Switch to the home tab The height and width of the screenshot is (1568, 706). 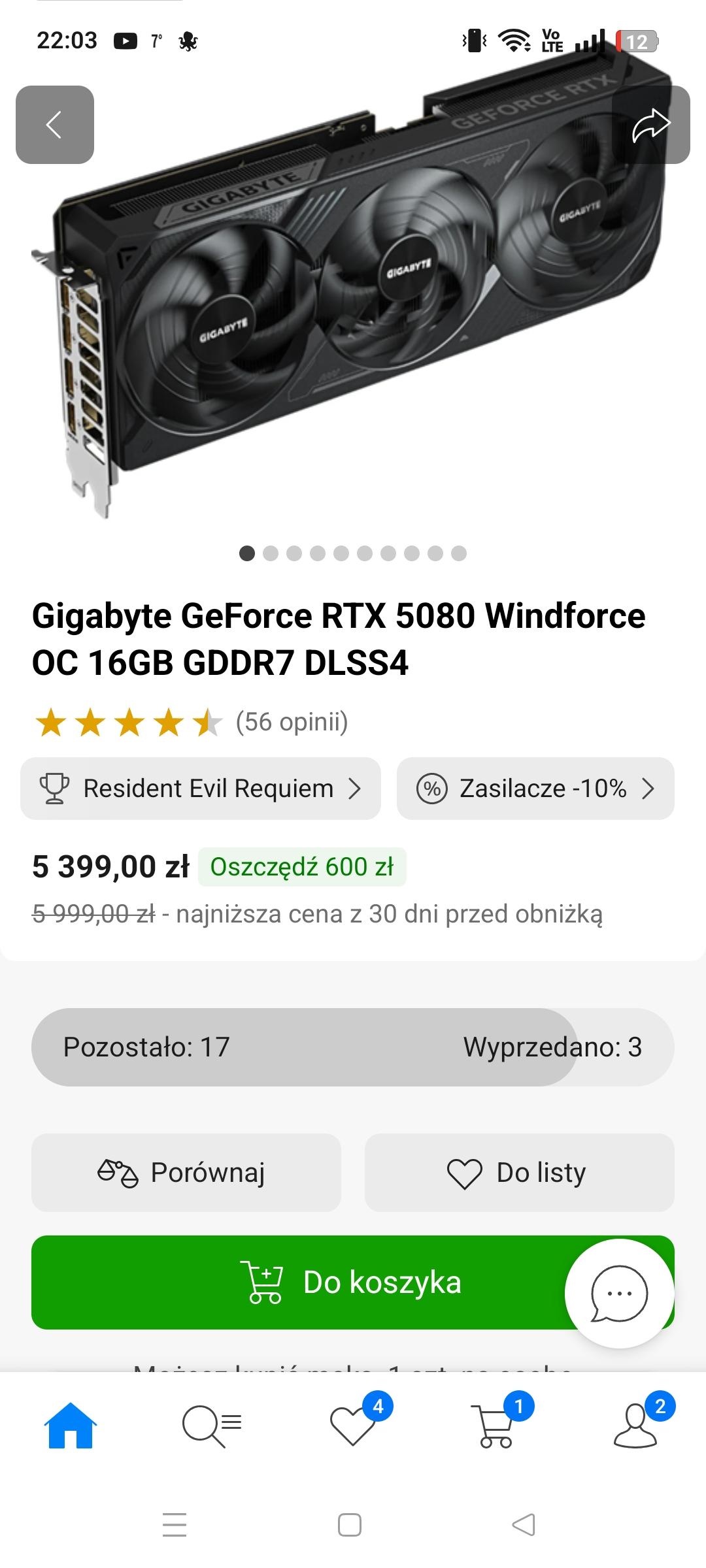[71, 1426]
